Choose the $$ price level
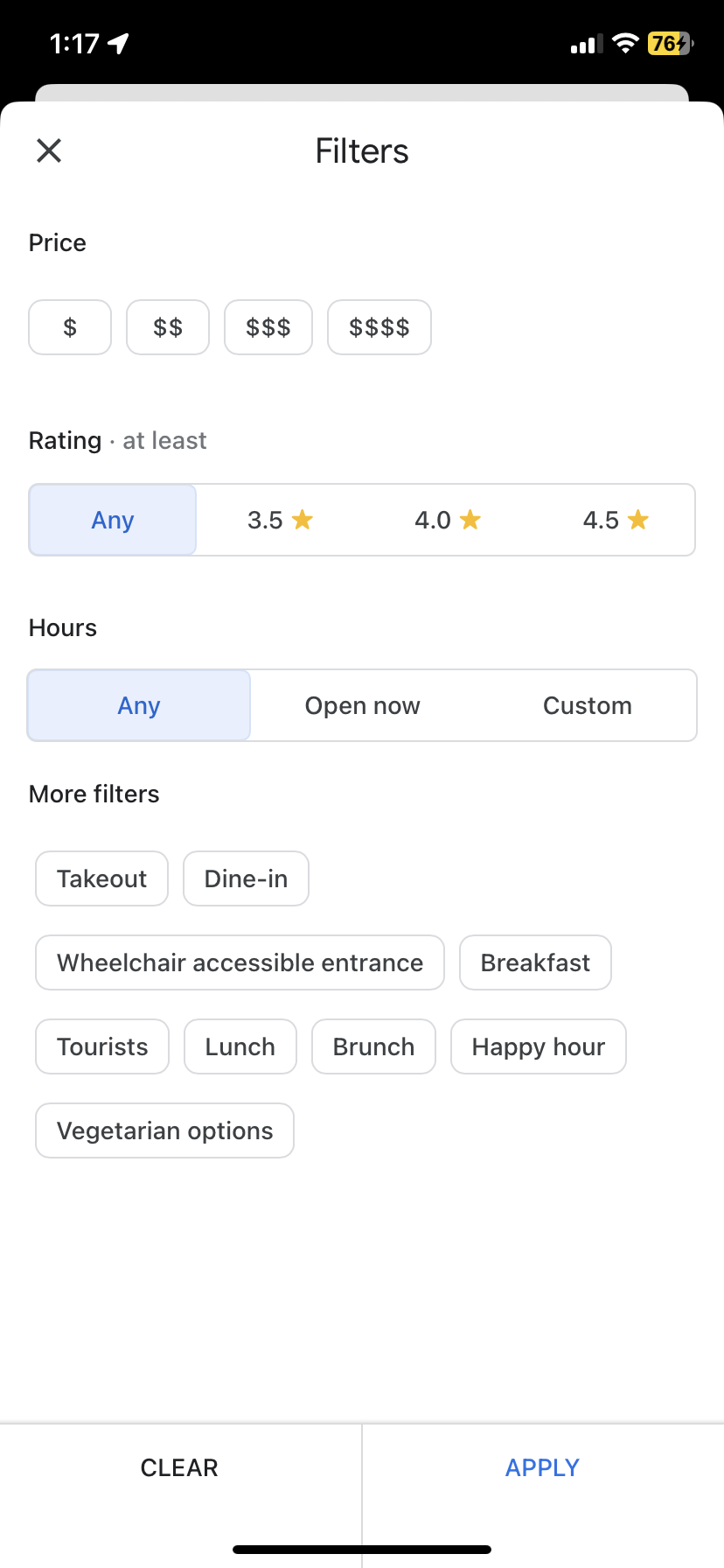Screen dimensions: 724x1568 pos(168,327)
